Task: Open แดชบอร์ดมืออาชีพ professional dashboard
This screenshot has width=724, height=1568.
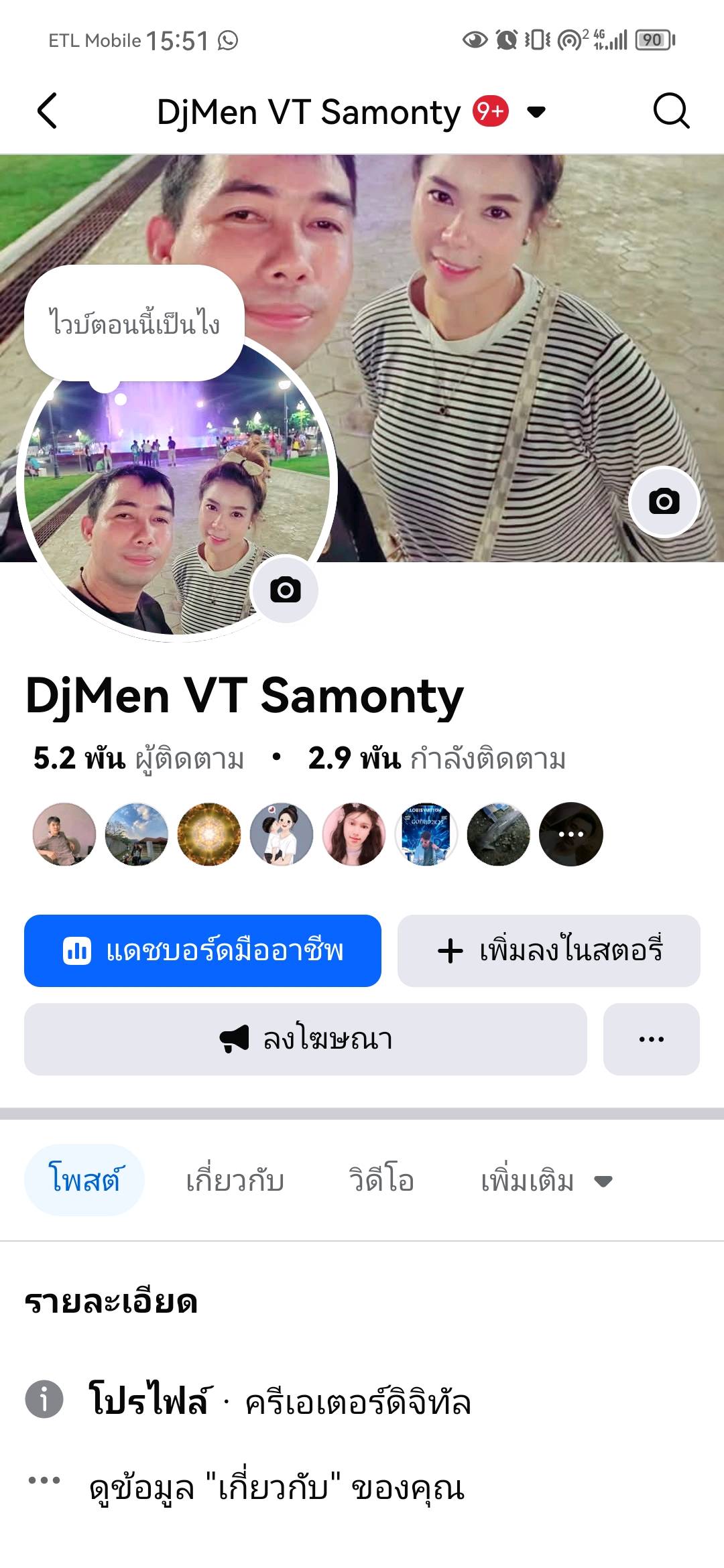Action: point(202,950)
